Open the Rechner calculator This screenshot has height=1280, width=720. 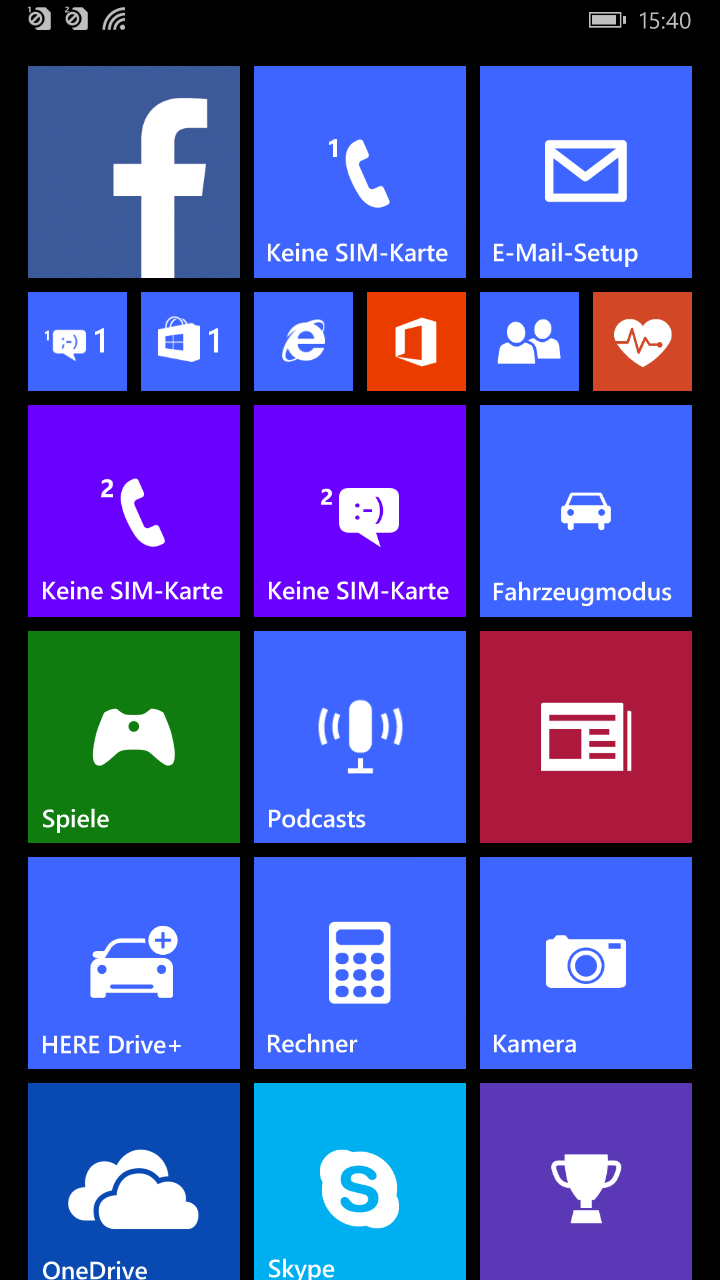click(x=360, y=963)
